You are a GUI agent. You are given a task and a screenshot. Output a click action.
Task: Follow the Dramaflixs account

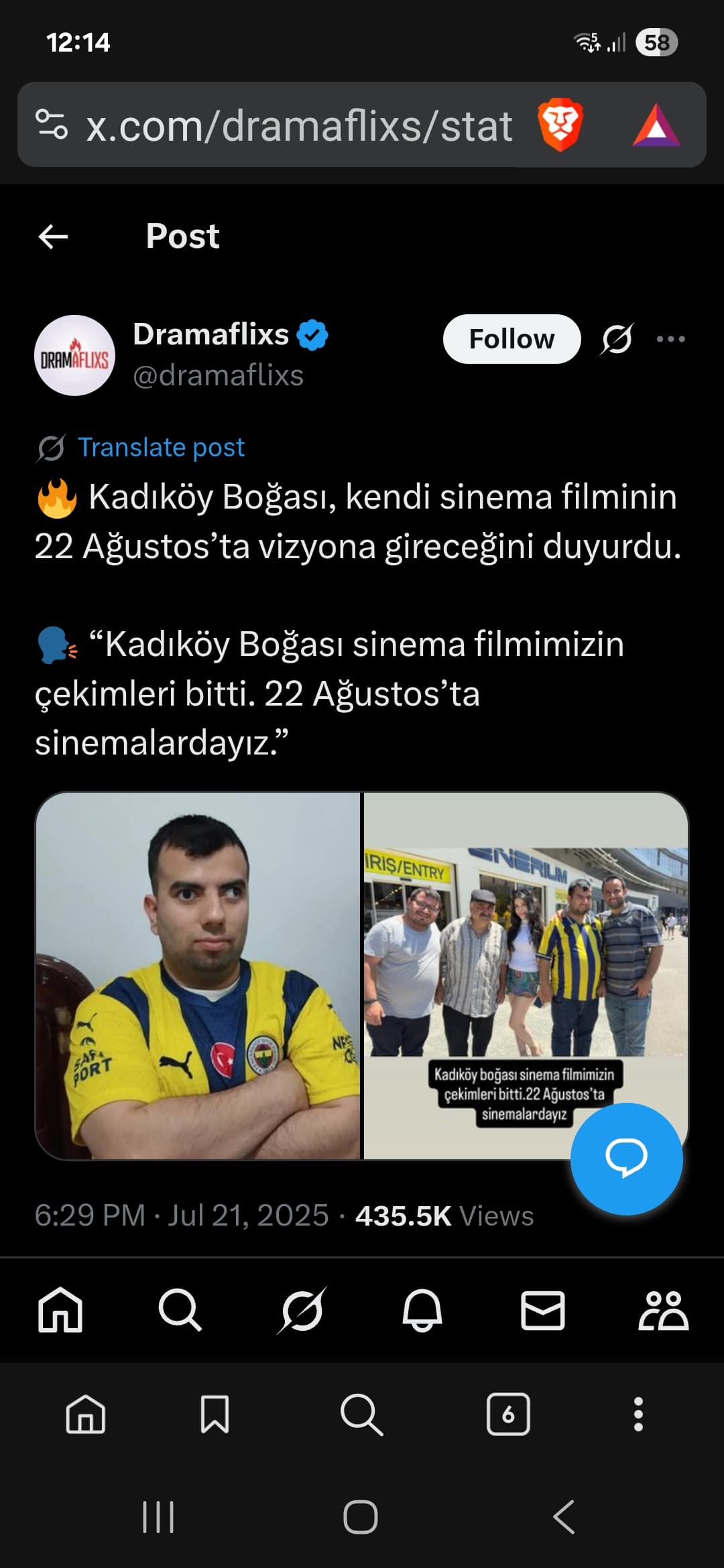point(511,339)
